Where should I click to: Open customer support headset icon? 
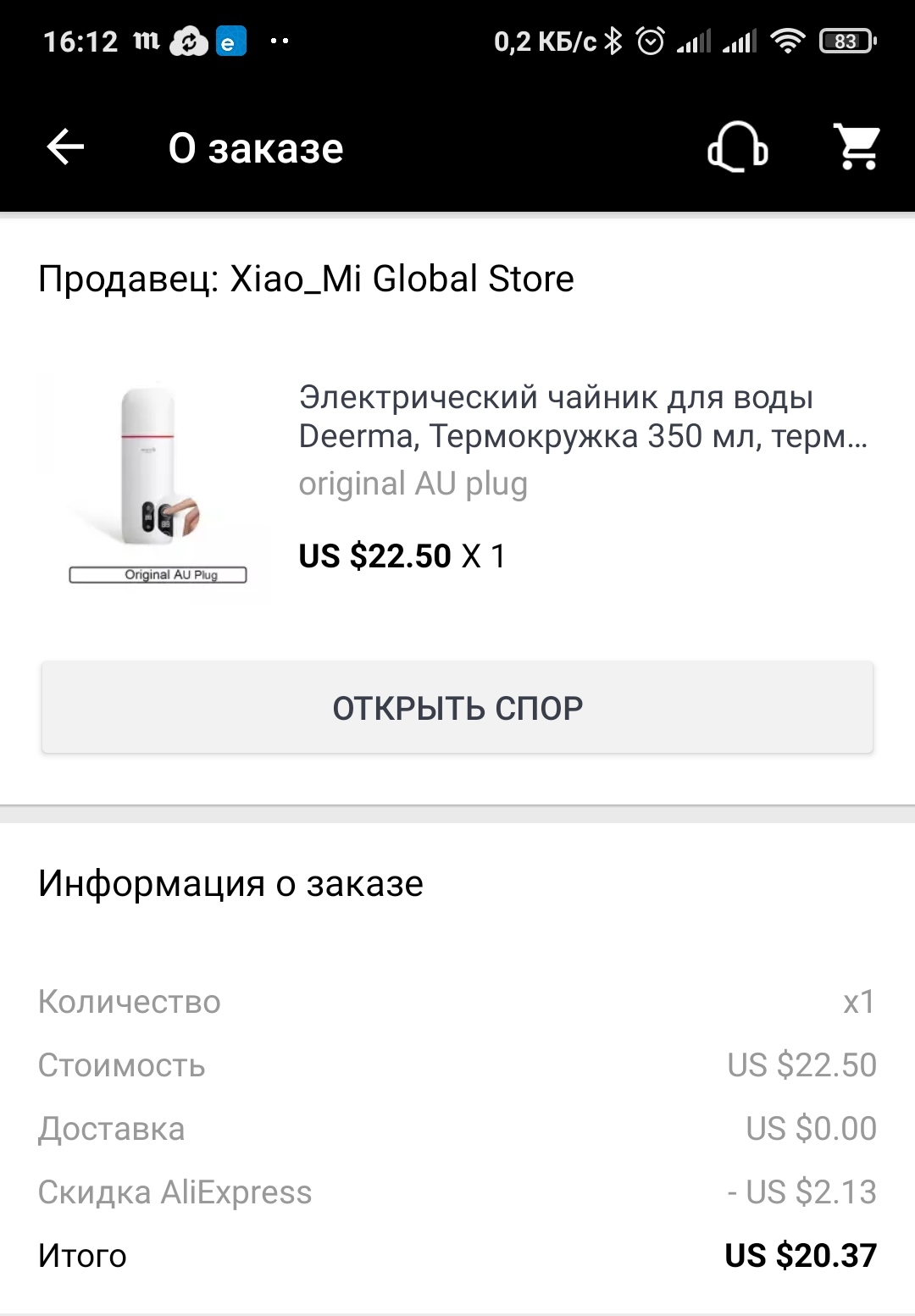click(x=737, y=148)
